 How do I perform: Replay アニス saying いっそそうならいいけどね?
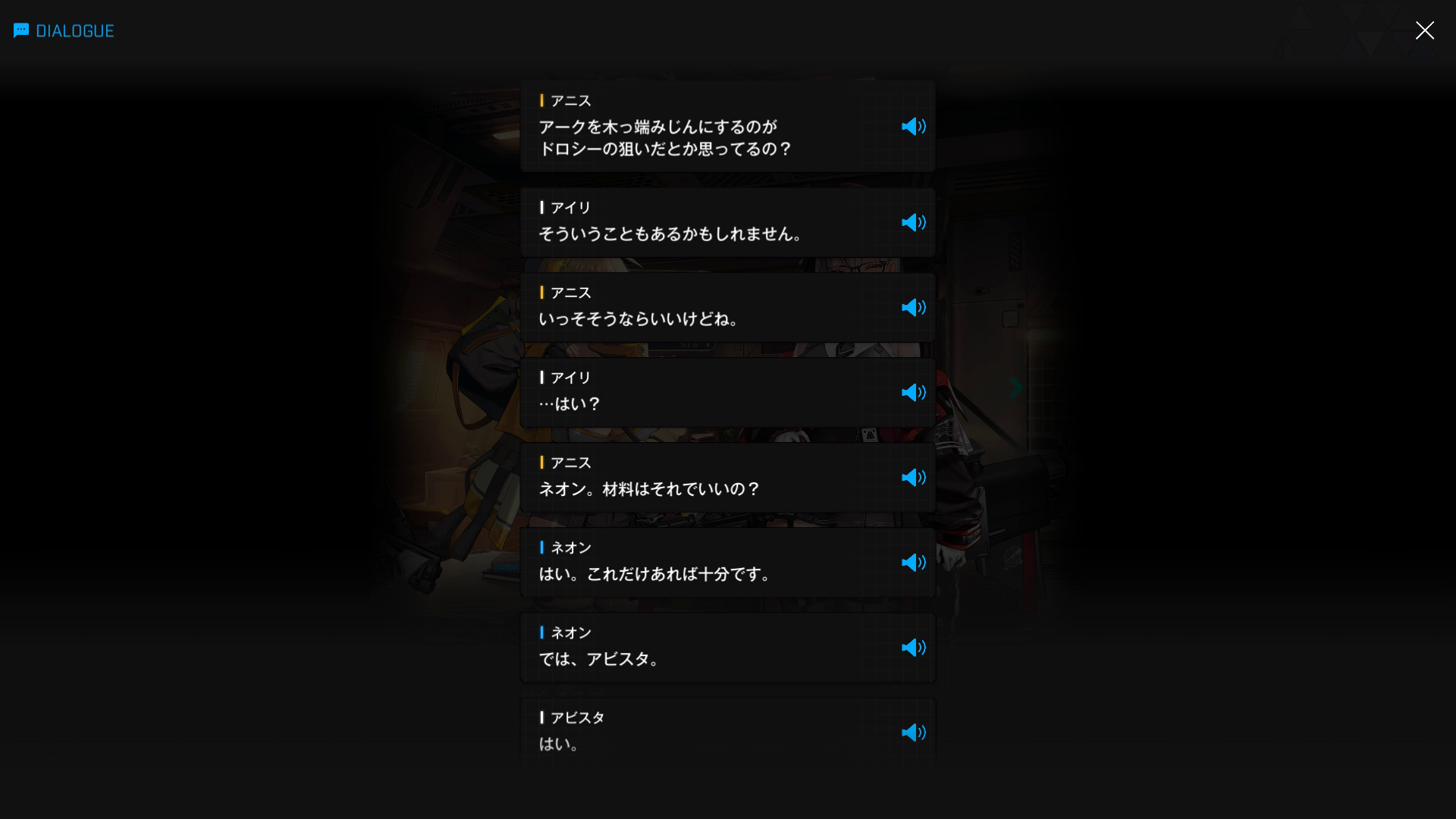click(x=913, y=307)
